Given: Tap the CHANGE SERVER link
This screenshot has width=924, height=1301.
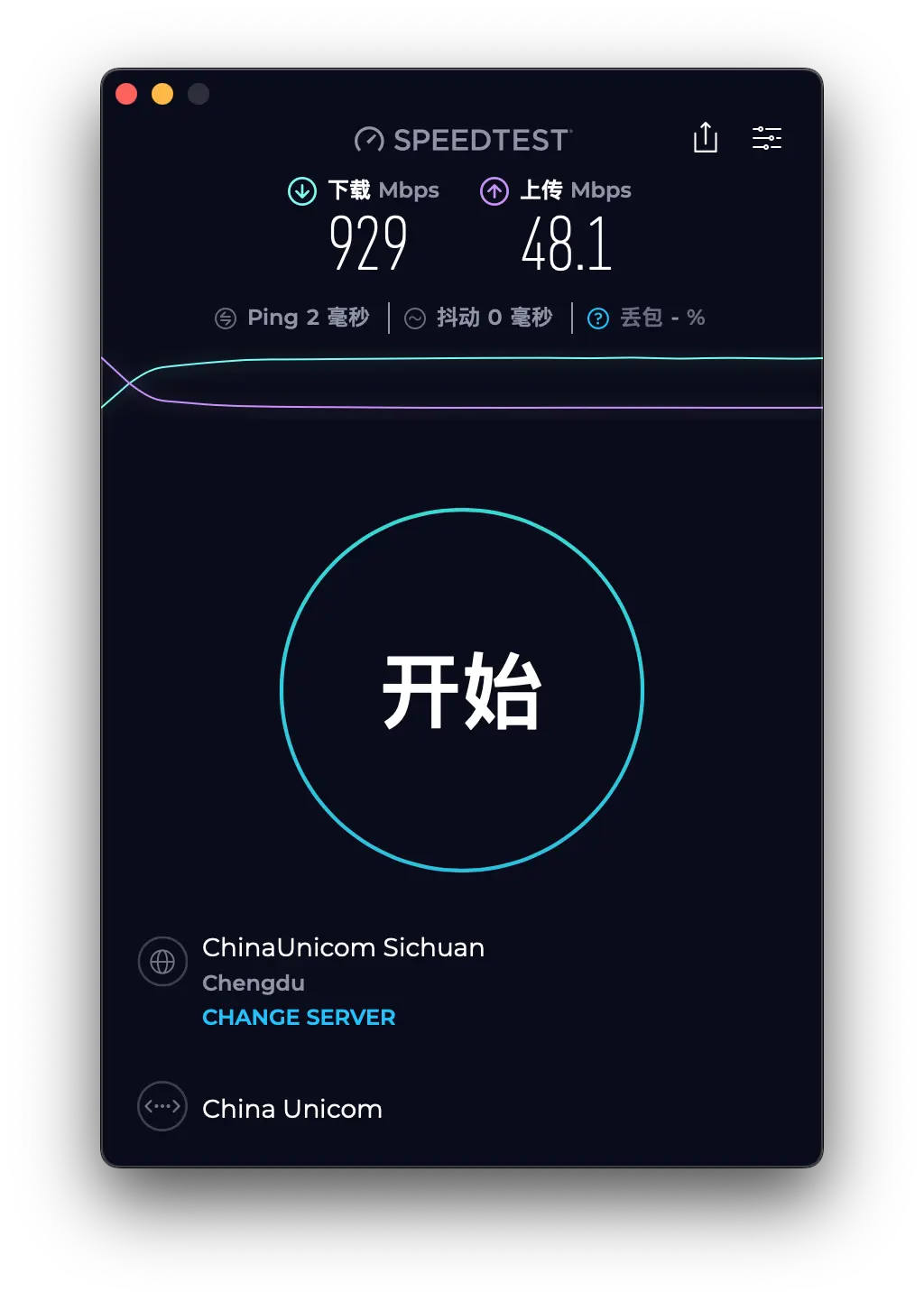Looking at the screenshot, I should 299,1017.
